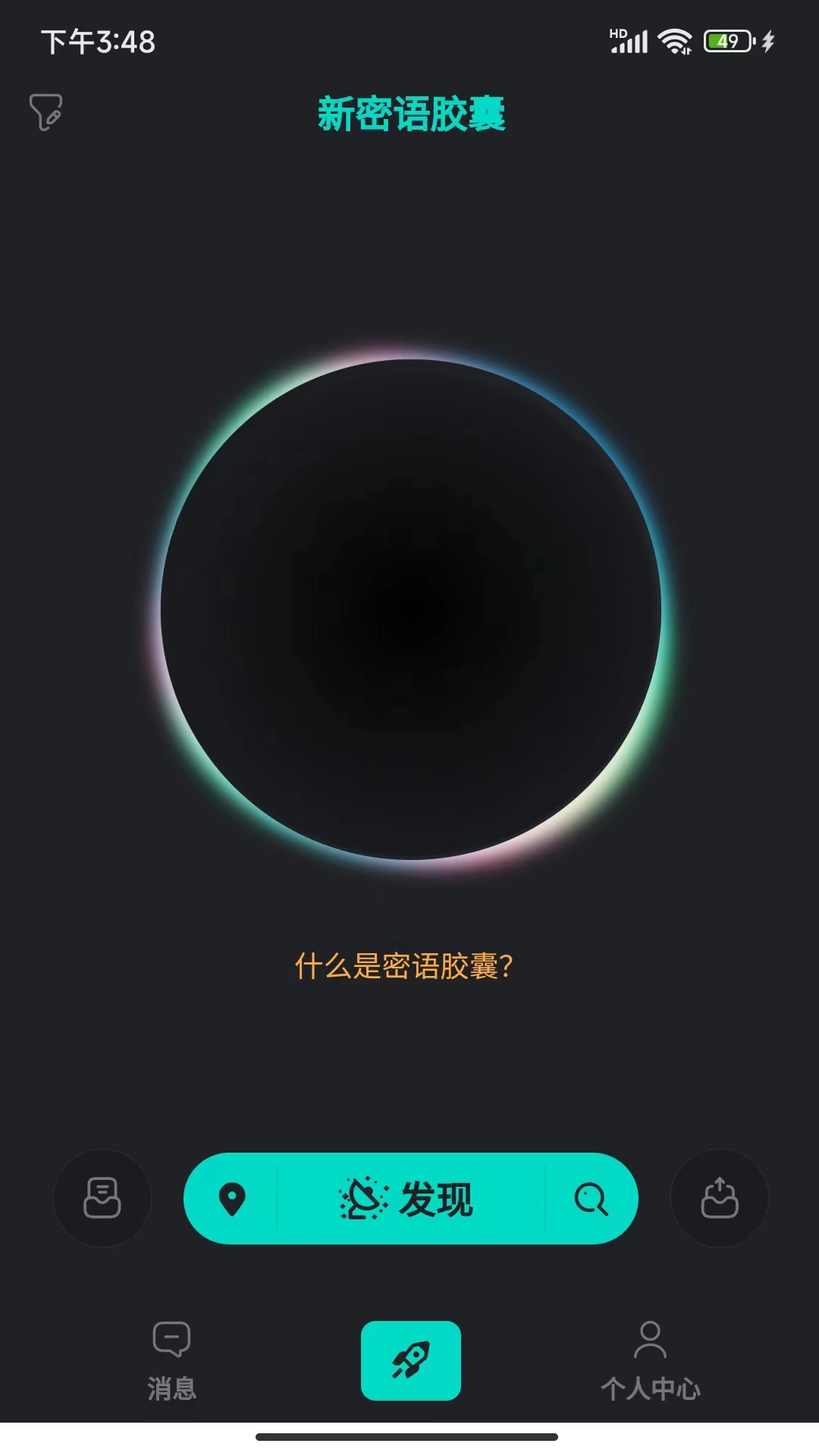The image size is (819, 1456).
Task: Open the 什么是密语胶囊? link
Action: [404, 967]
